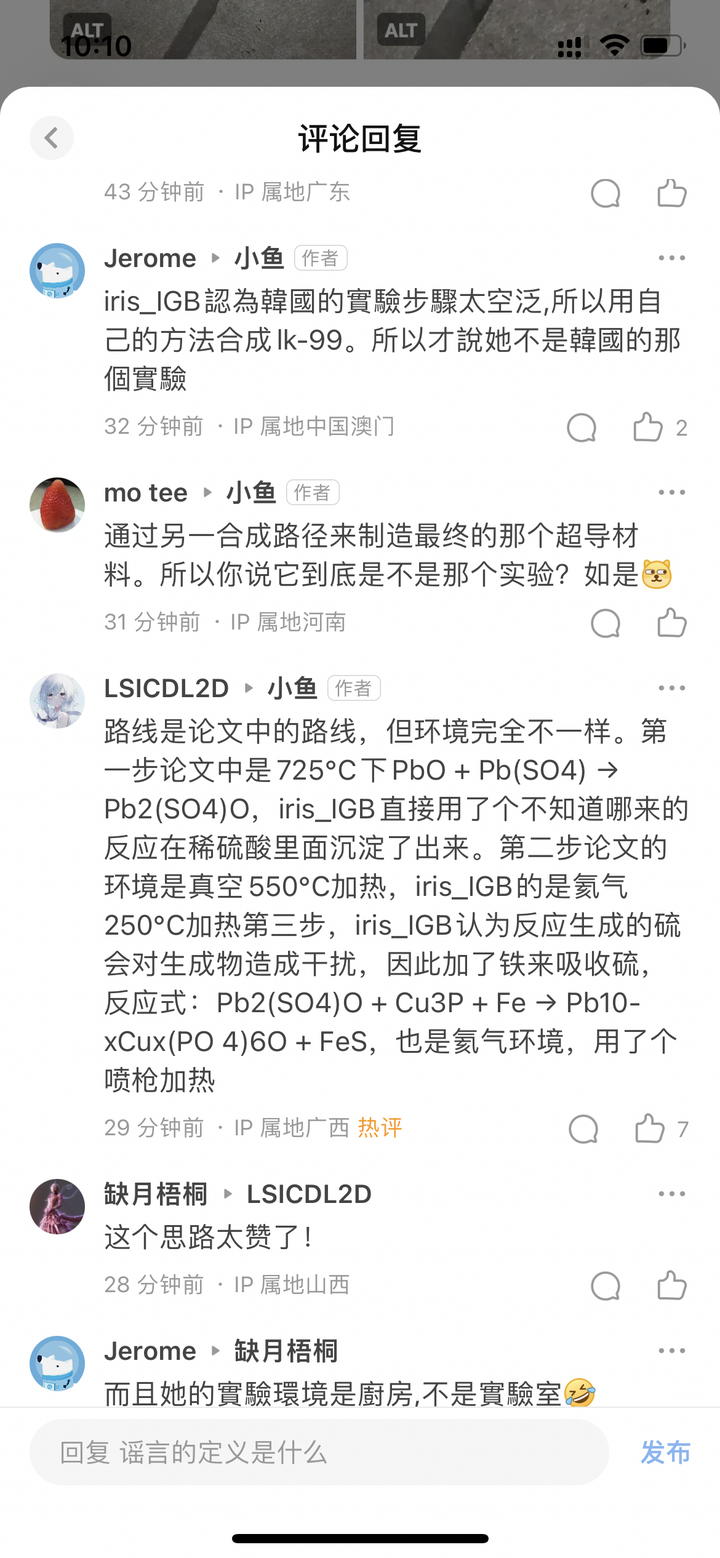Reply to mo tee's comment
The height and width of the screenshot is (1558, 720).
606,623
